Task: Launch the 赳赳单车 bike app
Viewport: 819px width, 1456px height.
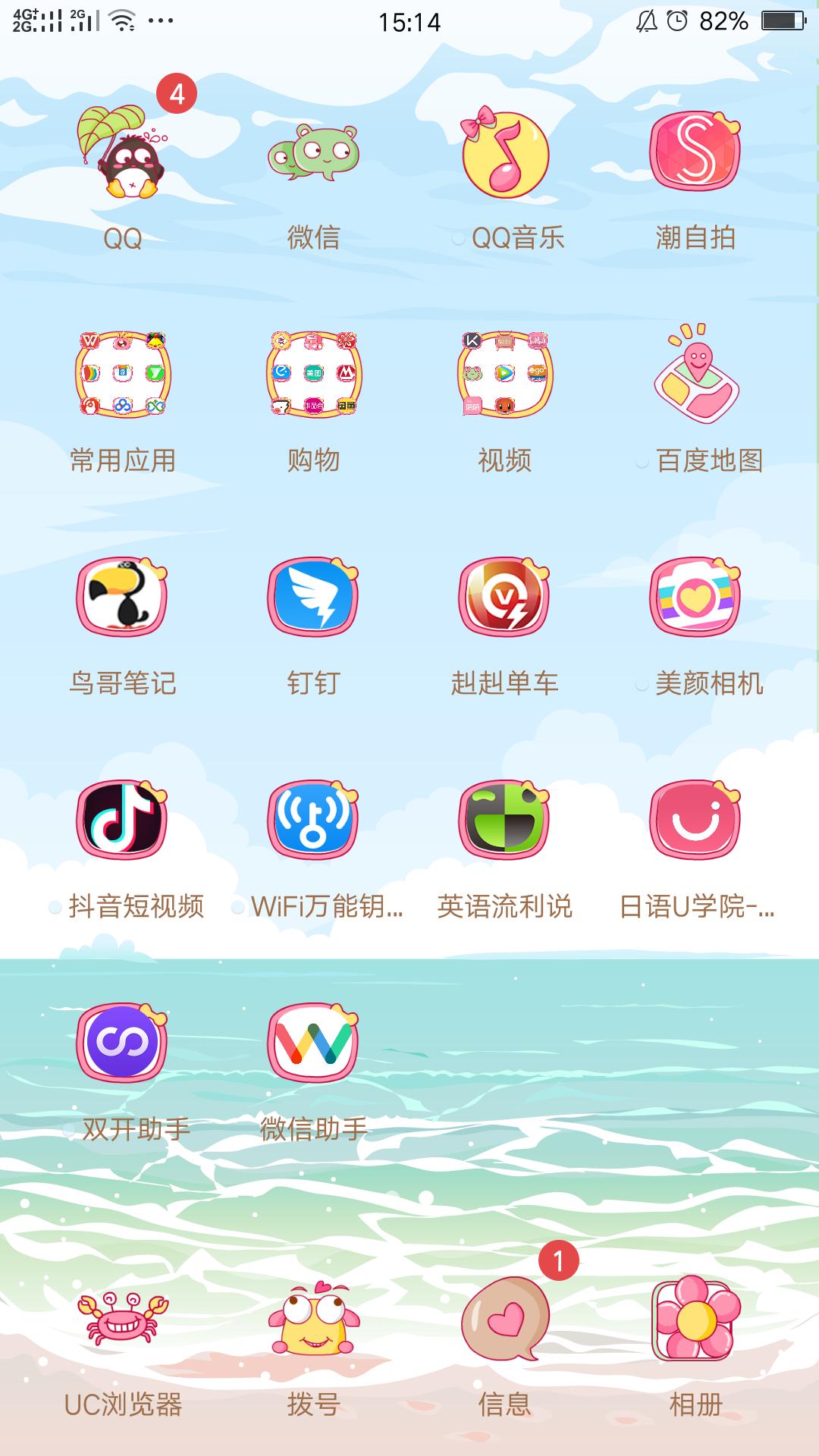Action: coord(503,599)
